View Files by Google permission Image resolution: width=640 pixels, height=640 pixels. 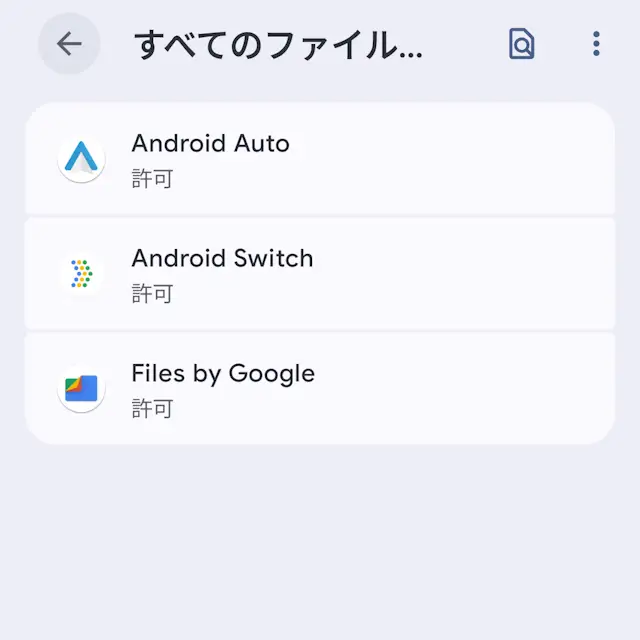[x=320, y=389]
